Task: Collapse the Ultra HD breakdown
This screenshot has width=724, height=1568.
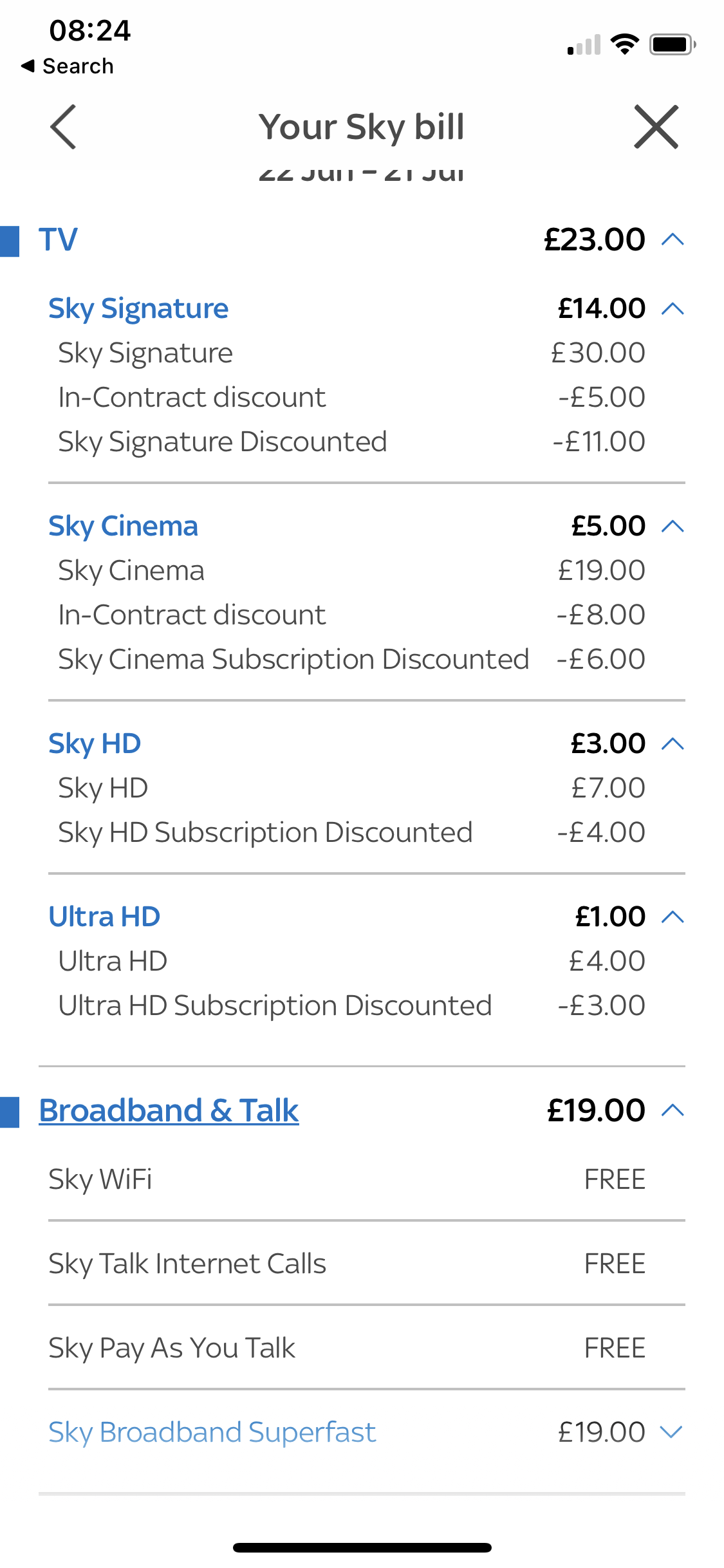Action: (x=673, y=917)
